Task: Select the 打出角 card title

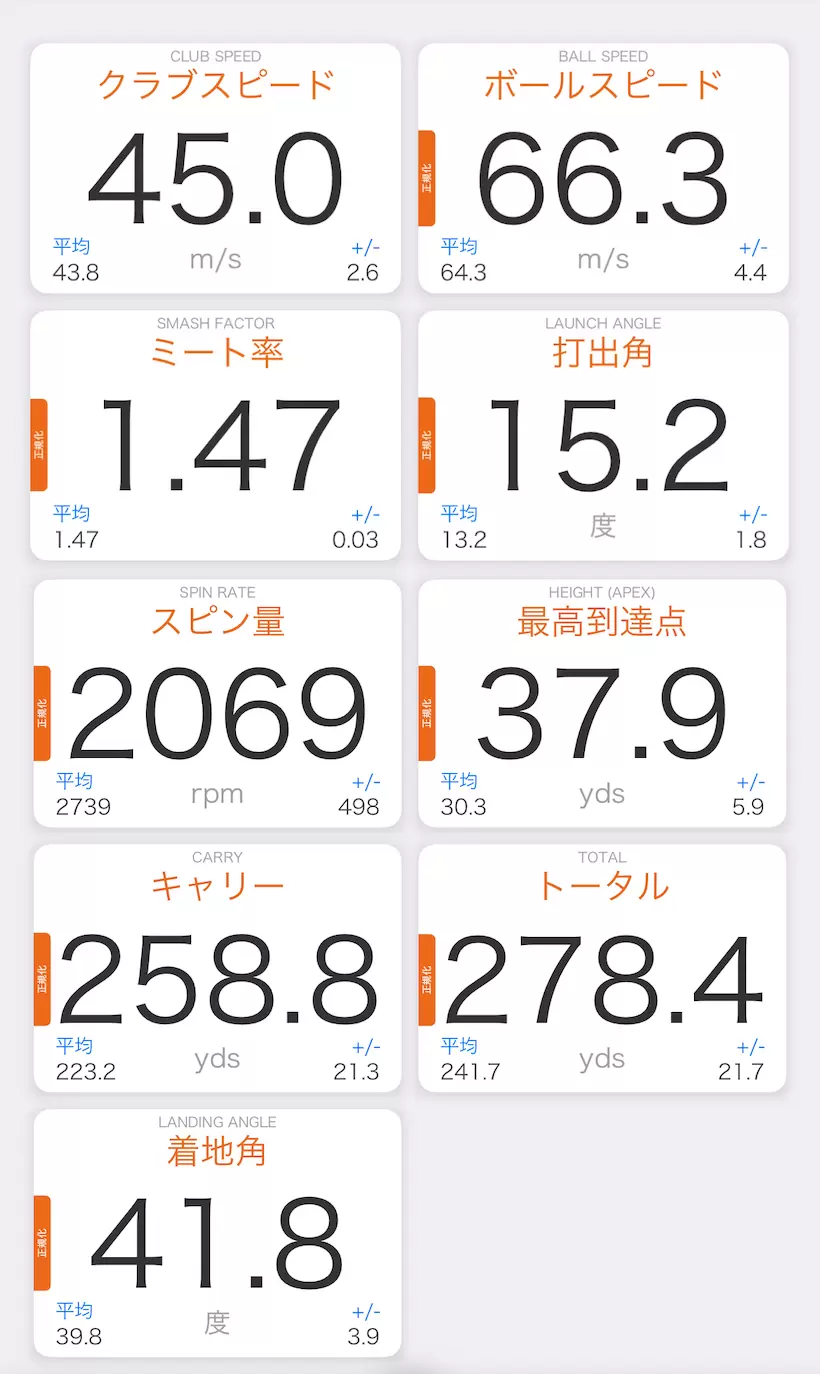Action: coord(601,354)
